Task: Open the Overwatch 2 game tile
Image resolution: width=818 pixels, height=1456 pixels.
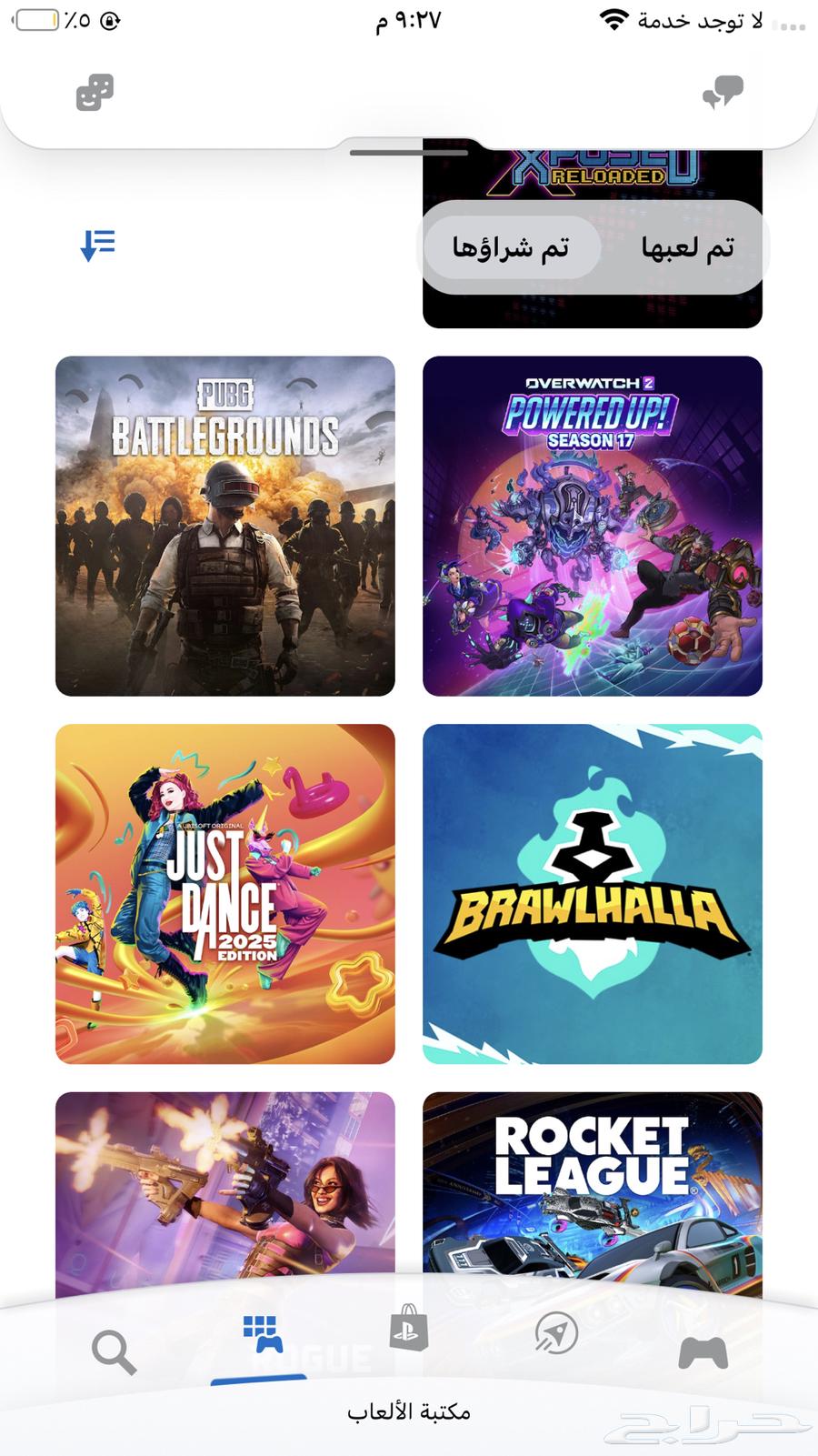Action: pos(593,526)
